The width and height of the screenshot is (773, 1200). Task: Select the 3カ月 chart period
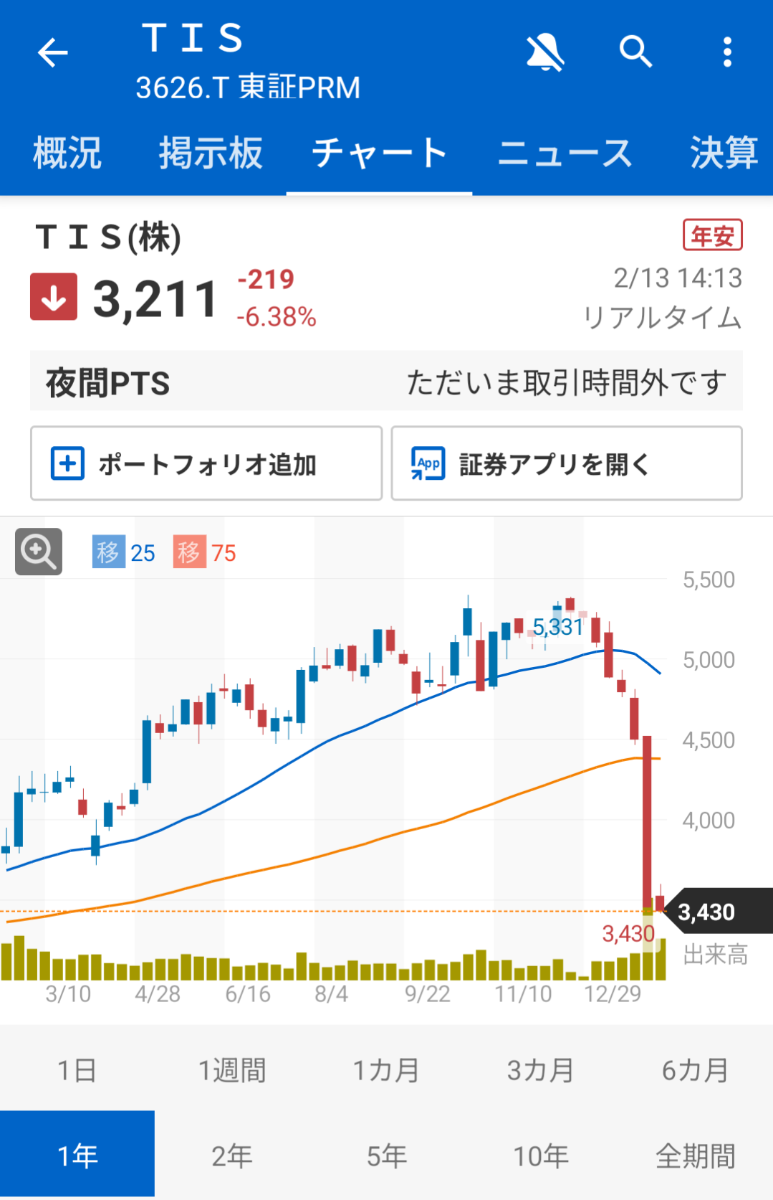[541, 1069]
